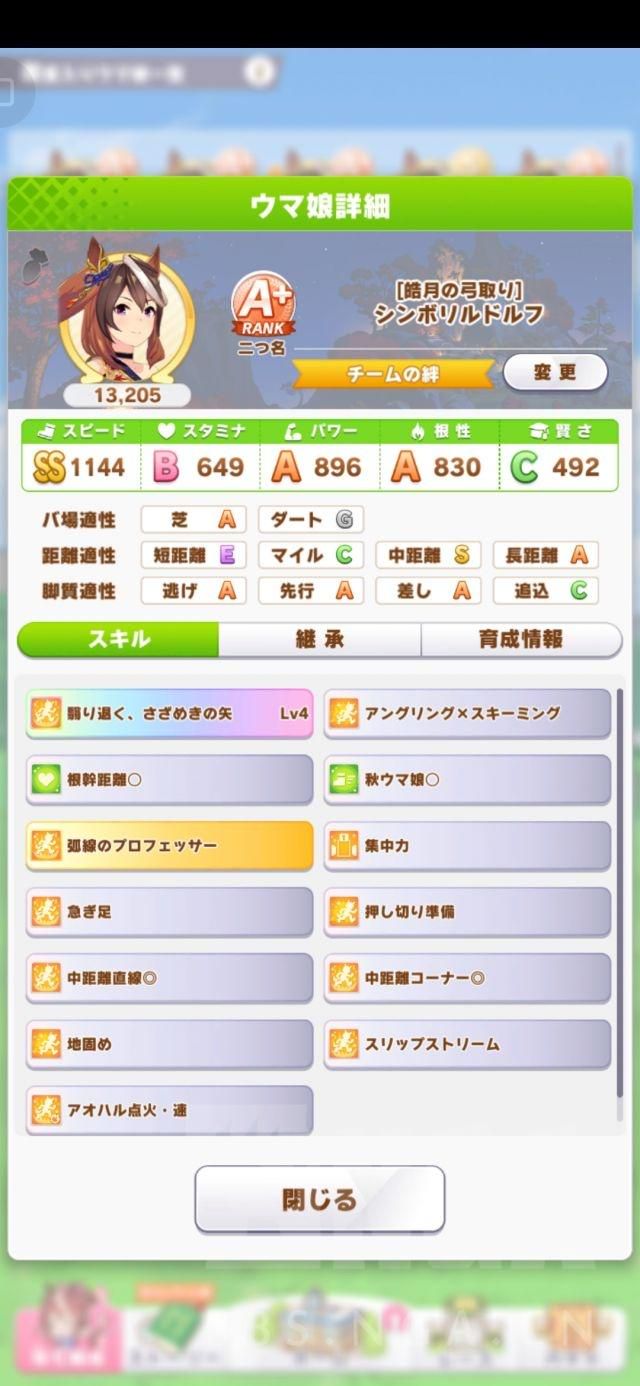The width and height of the screenshot is (640, 1386).
Task: Tap the 変更 button
Action: pos(555,372)
